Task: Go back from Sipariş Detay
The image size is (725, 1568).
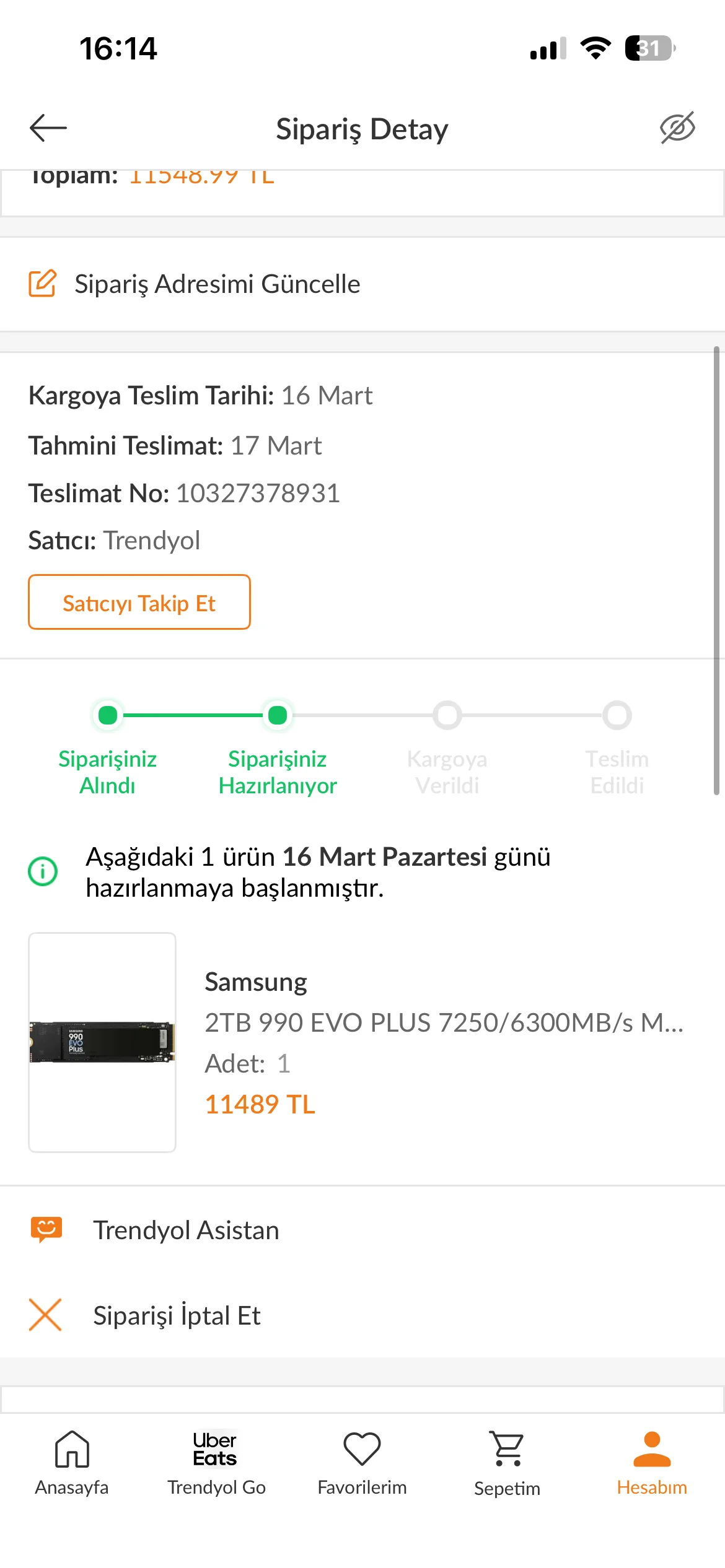Action: 48,128
